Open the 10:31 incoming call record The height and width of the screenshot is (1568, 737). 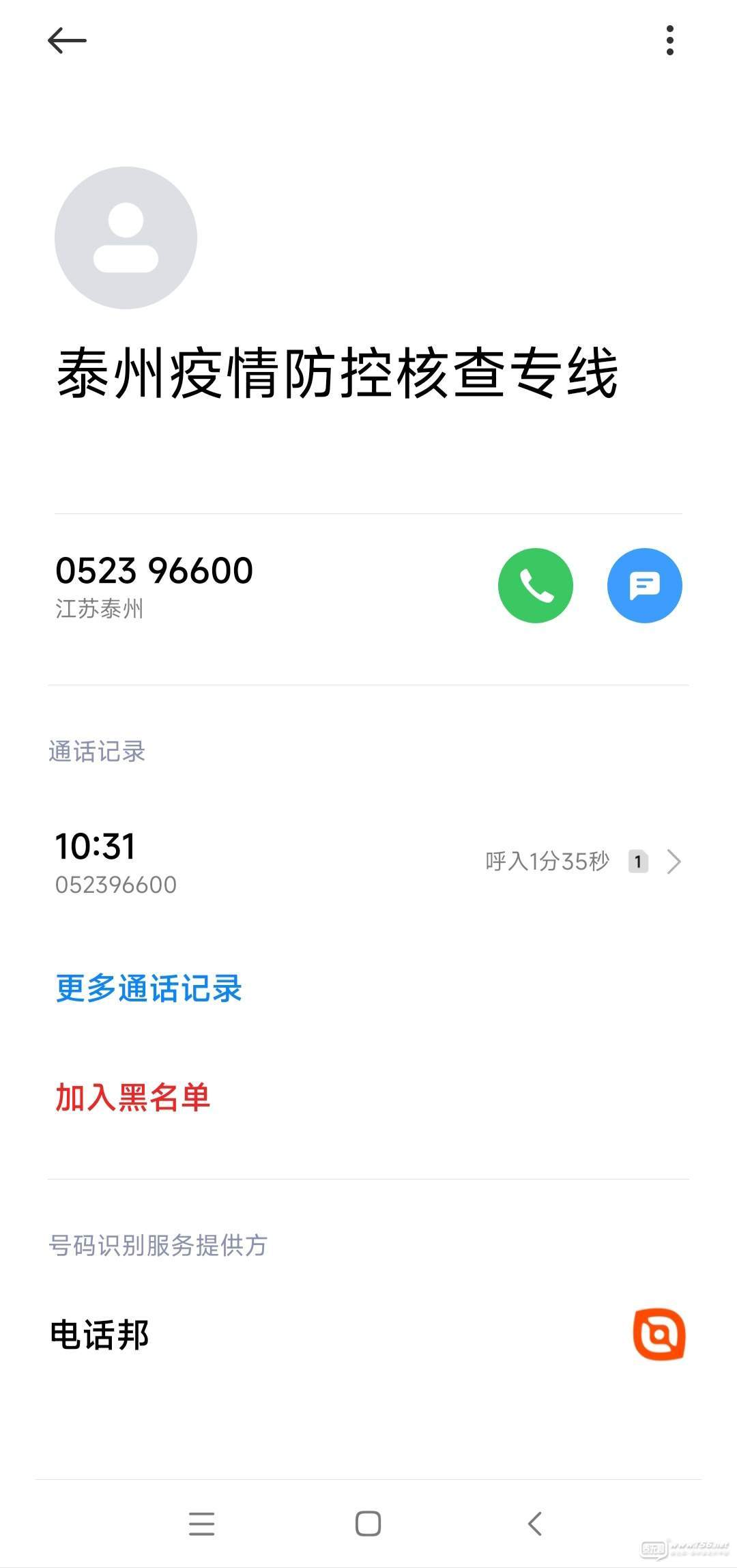(x=369, y=862)
